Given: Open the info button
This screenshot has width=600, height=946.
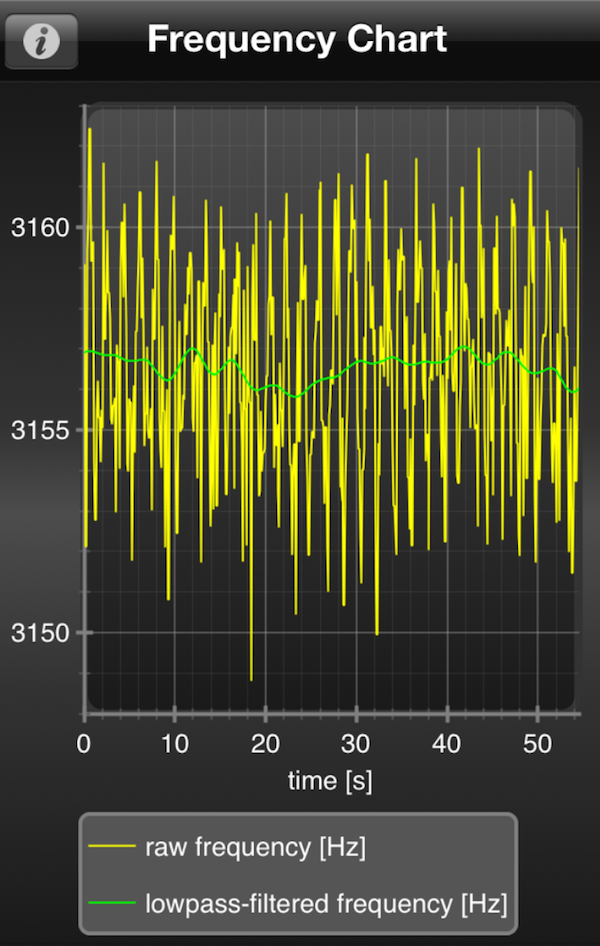Looking at the screenshot, I should [x=42, y=41].
